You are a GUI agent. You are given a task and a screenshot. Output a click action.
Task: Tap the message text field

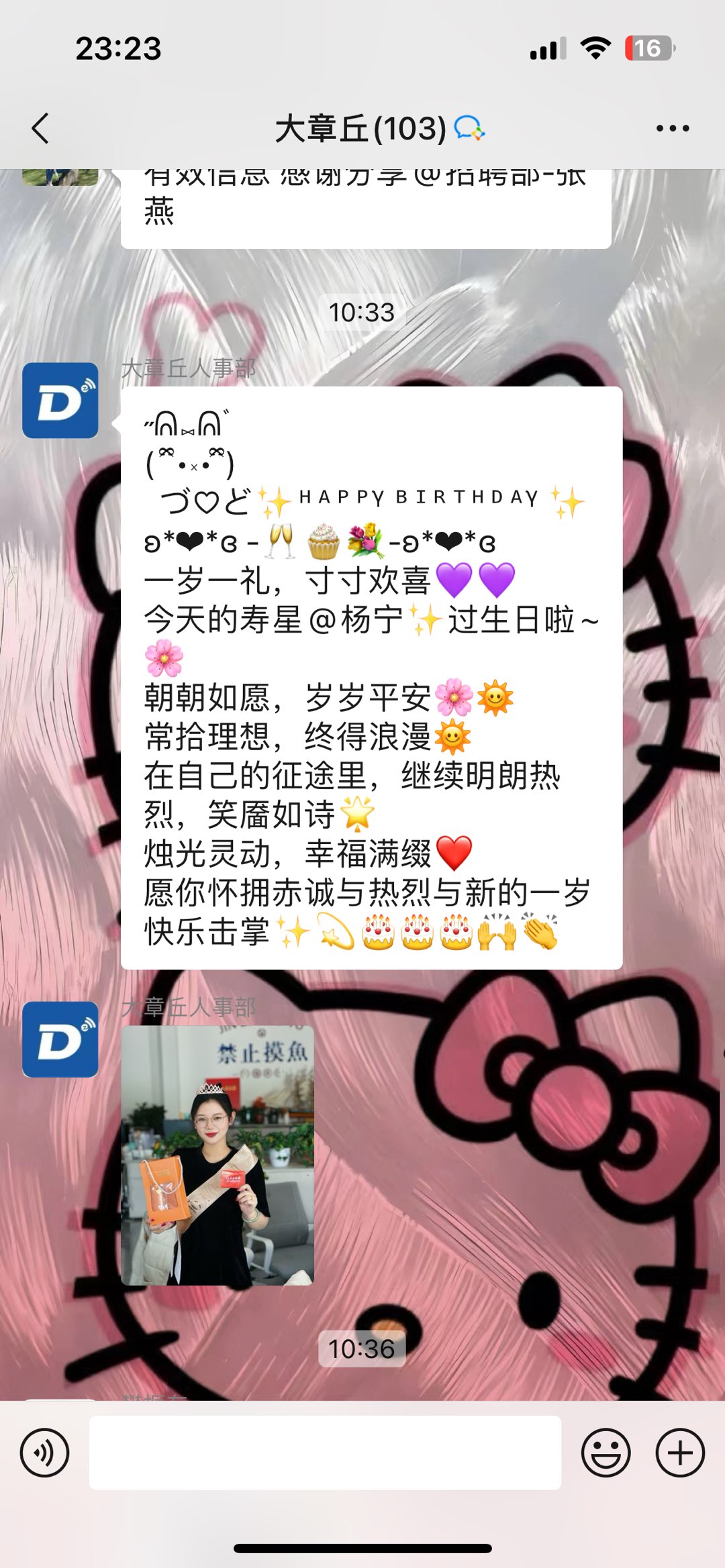(325, 1453)
